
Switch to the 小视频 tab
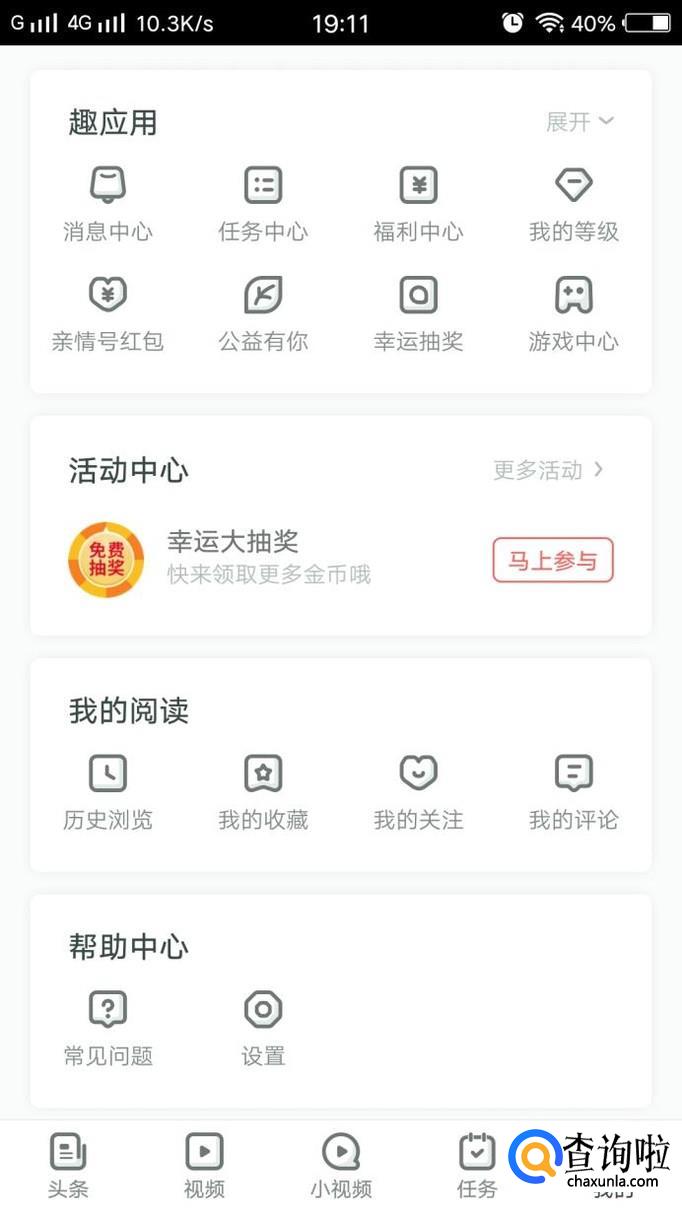(x=340, y=1165)
